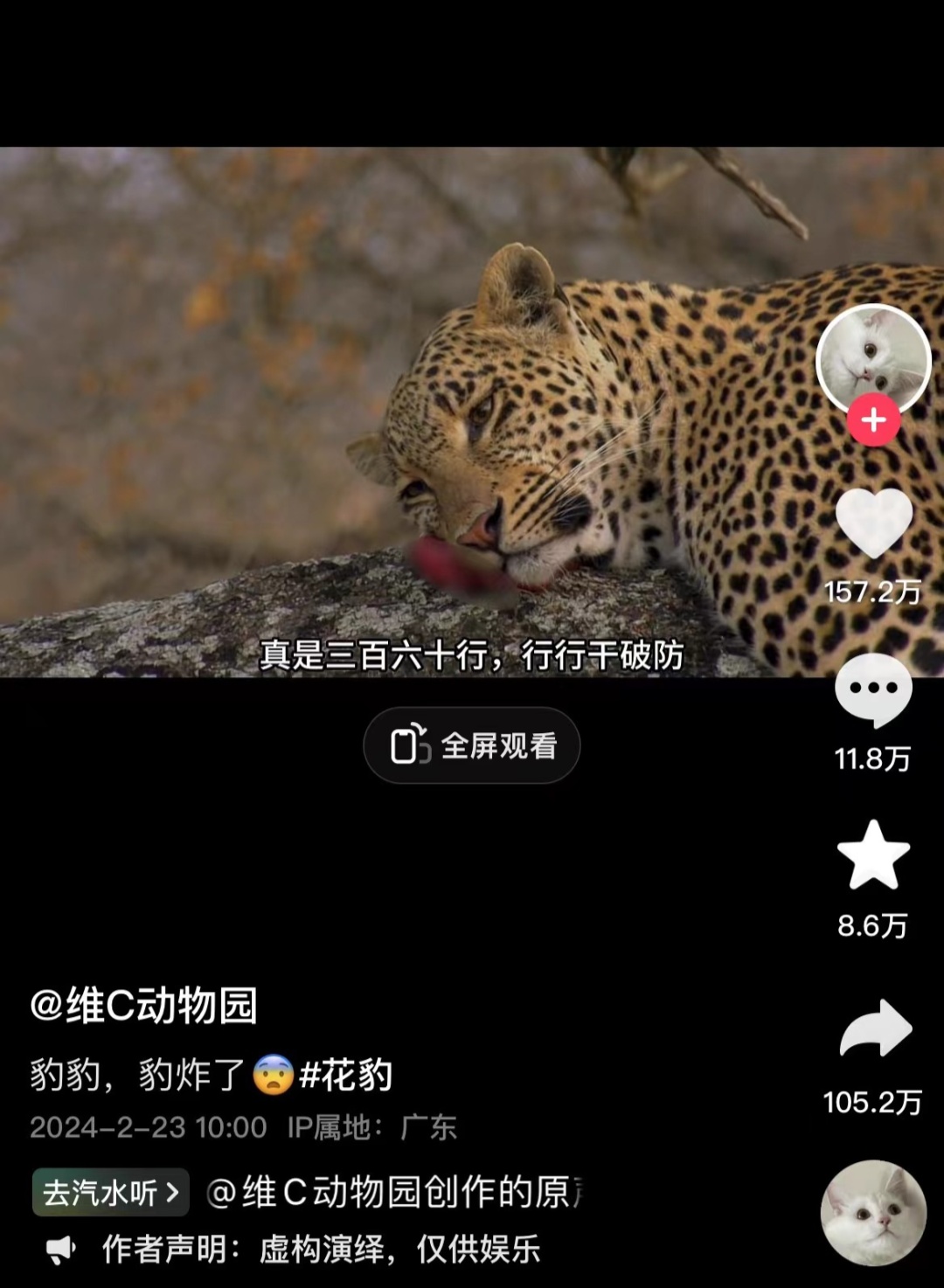This screenshot has width=944, height=1288.
Task: Share this video via arrow icon
Action: [875, 1028]
